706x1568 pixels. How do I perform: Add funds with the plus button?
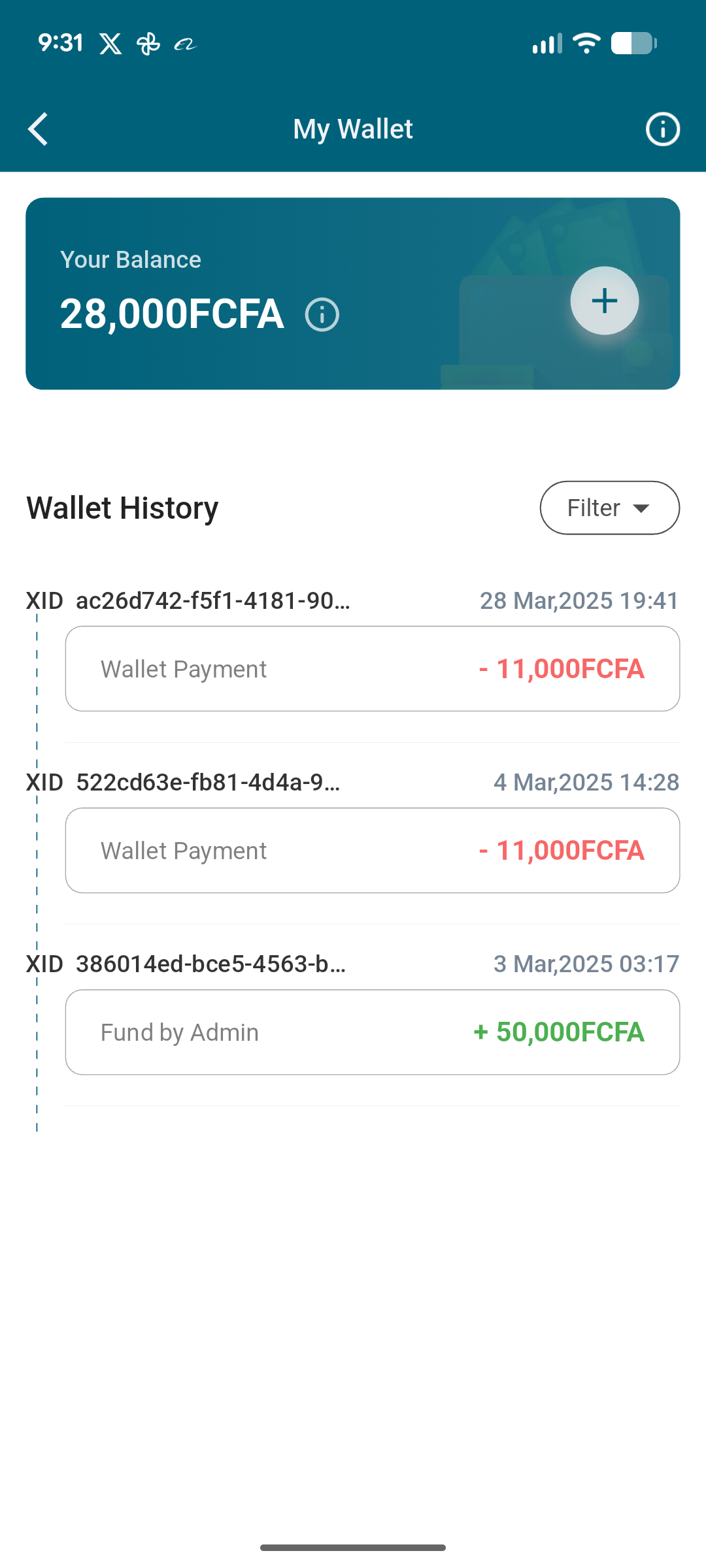point(604,301)
